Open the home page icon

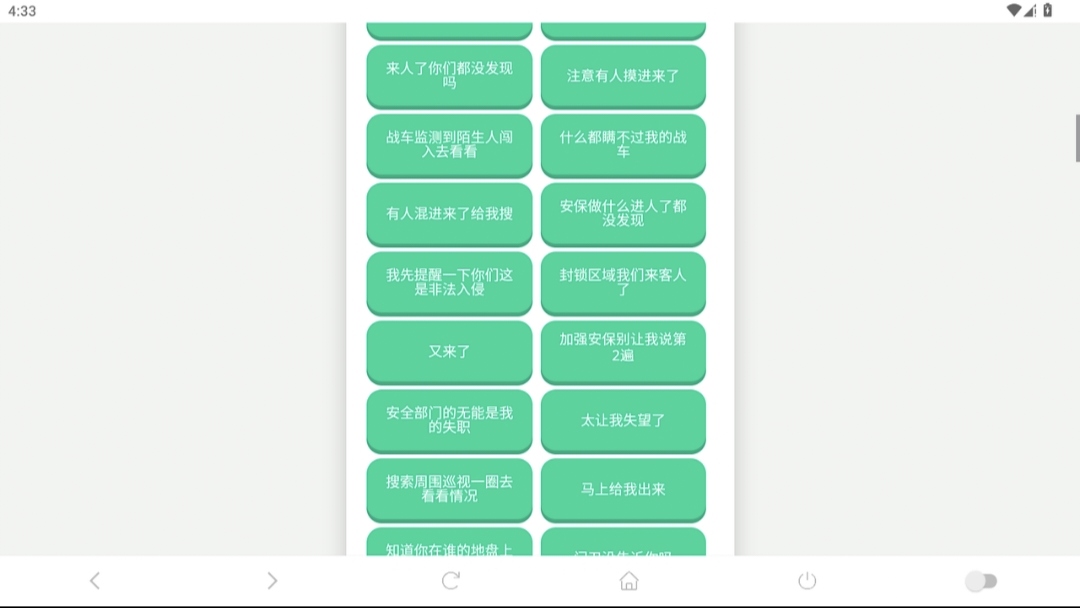pos(629,581)
